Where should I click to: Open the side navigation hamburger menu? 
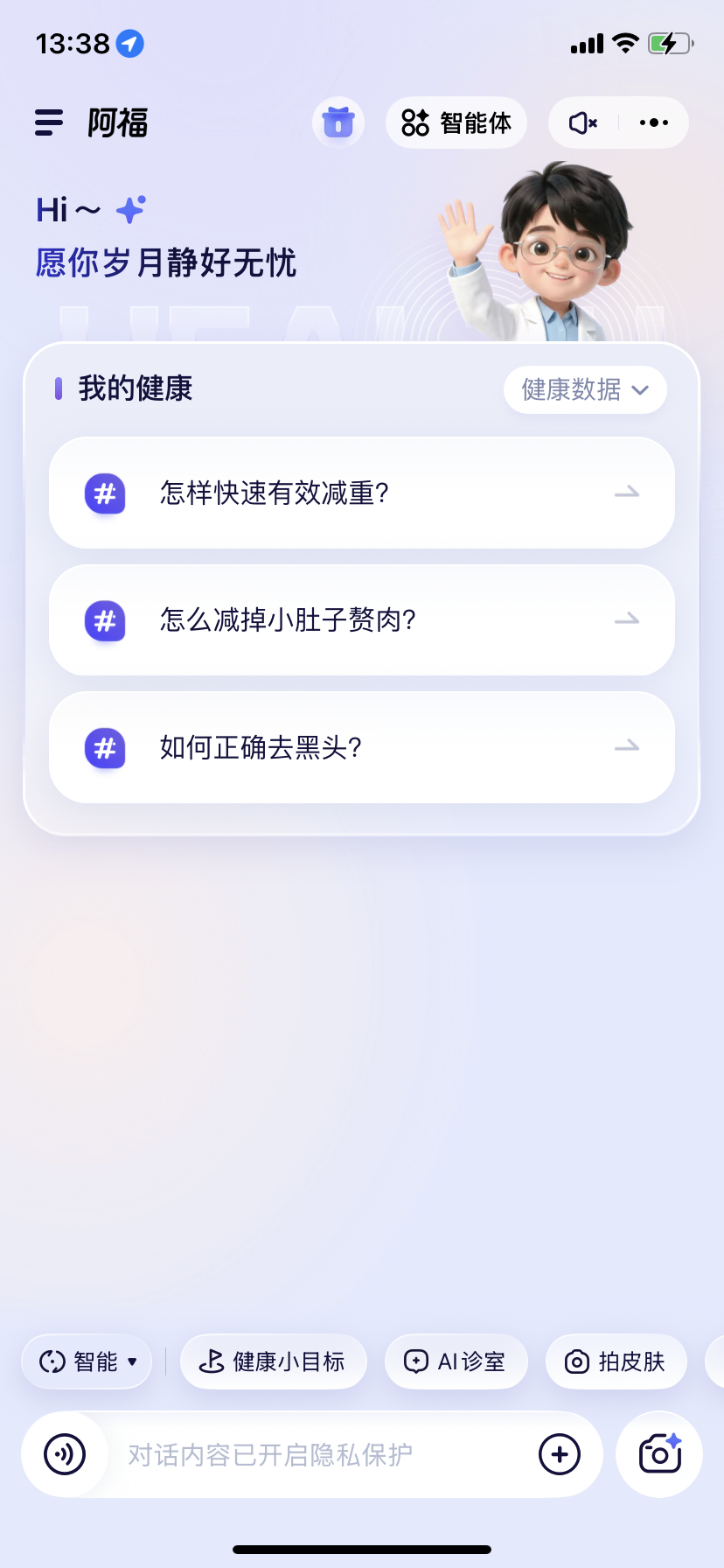[48, 122]
